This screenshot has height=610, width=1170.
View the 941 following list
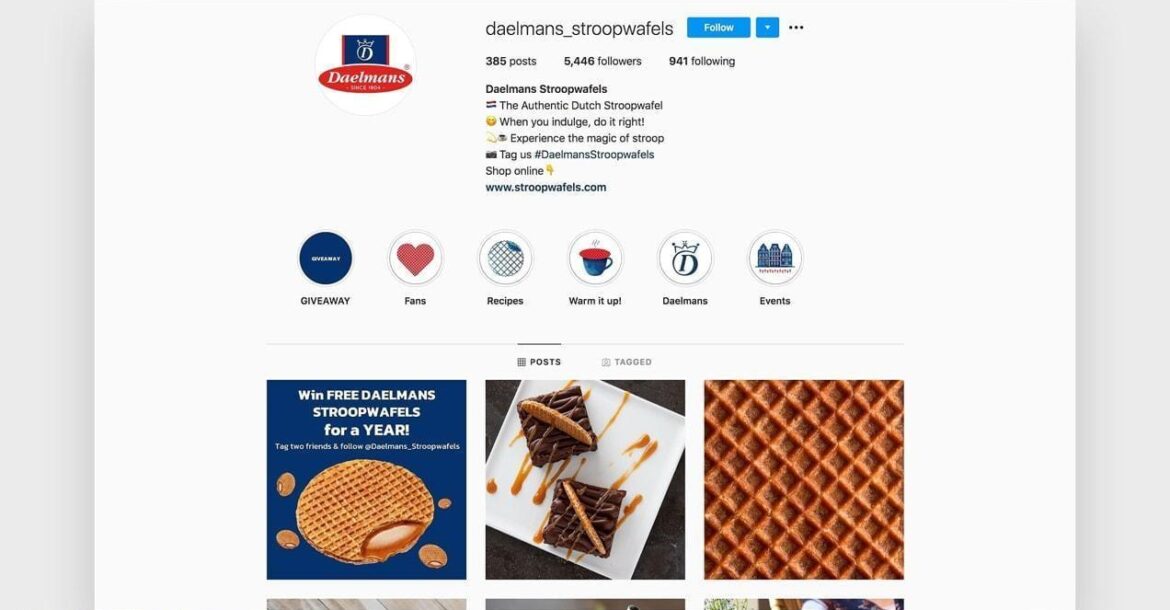[x=701, y=61]
